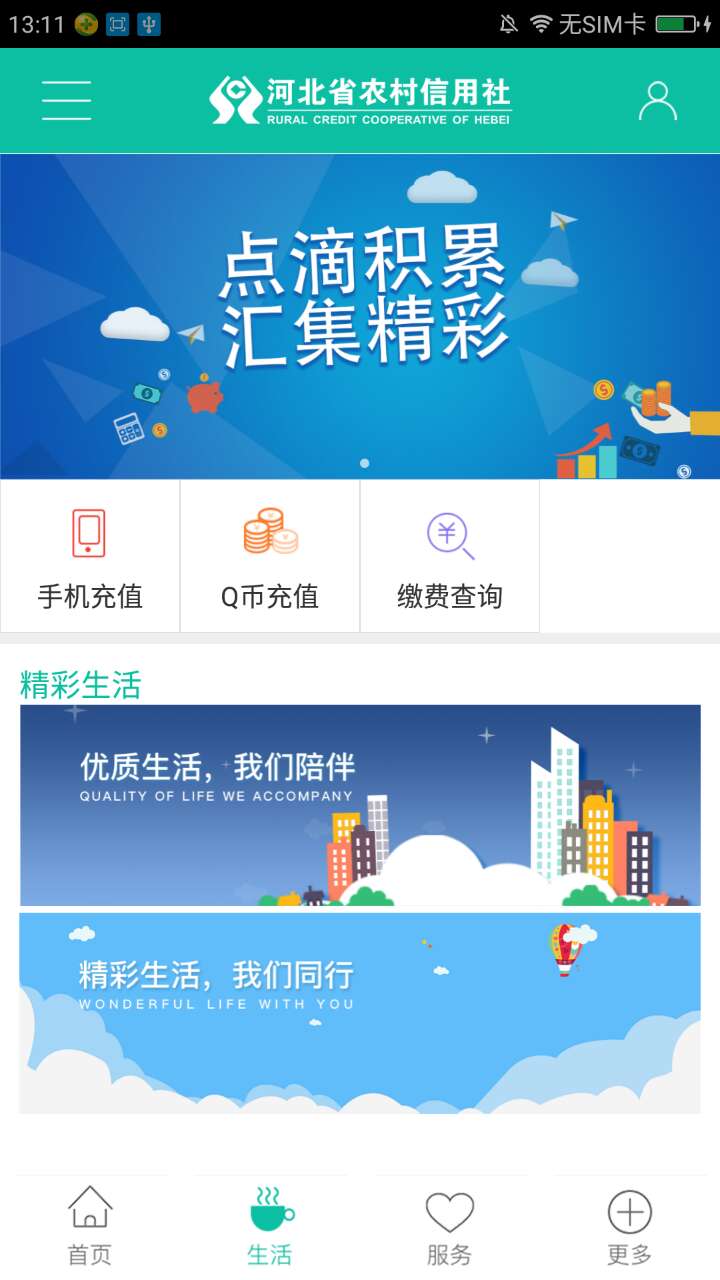Switch to the 首页 tab

90,1226
